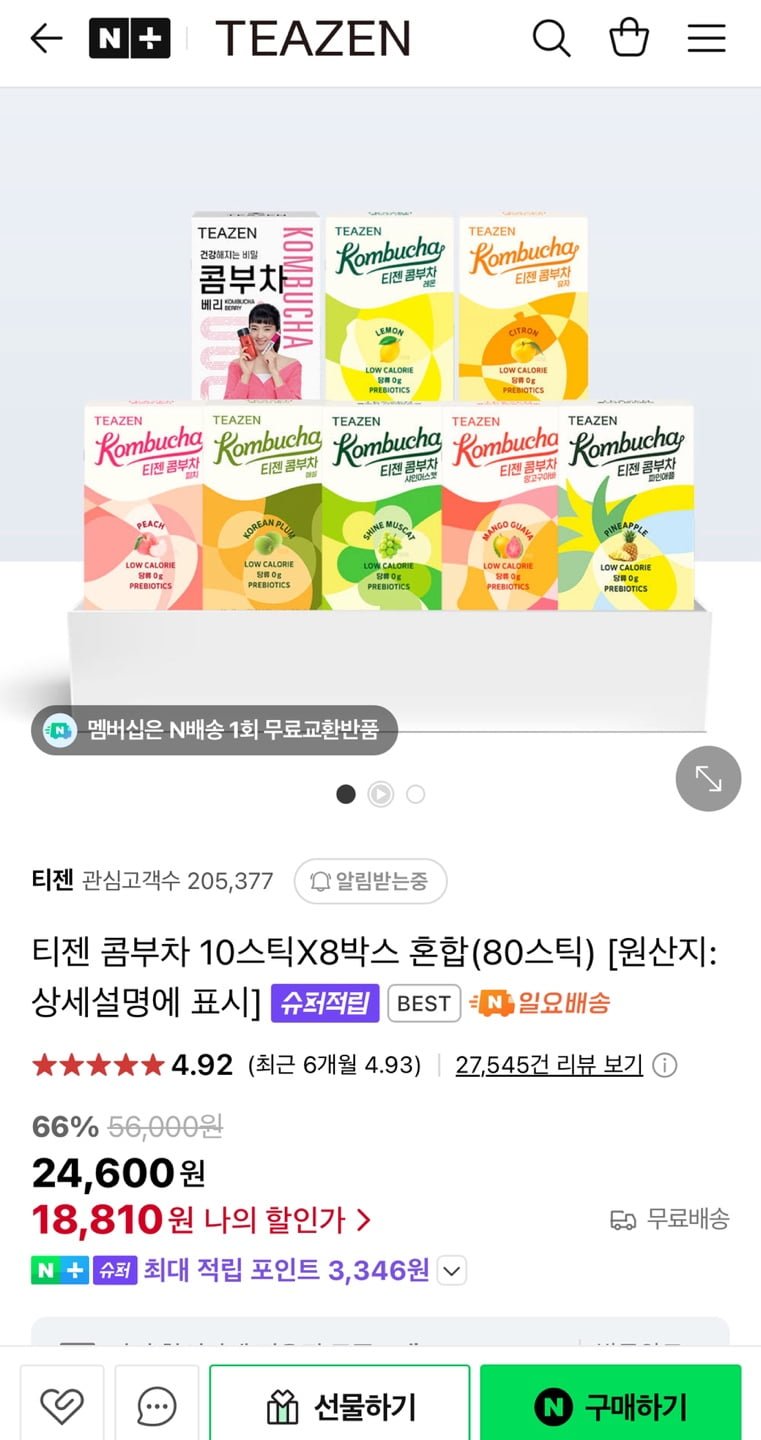
Task: Add the product to wishlist
Action: [62, 1406]
